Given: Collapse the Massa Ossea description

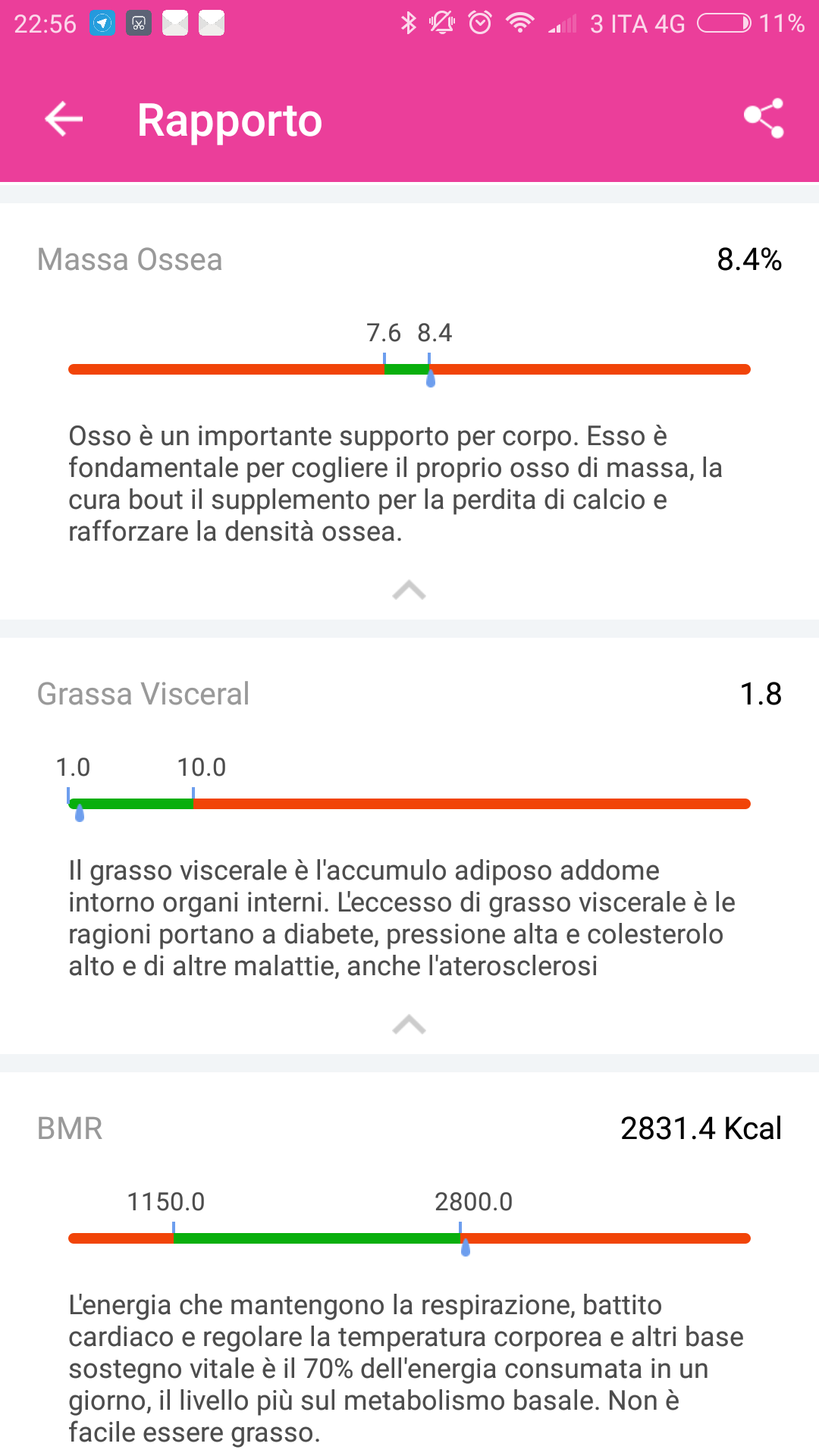Looking at the screenshot, I should (409, 590).
